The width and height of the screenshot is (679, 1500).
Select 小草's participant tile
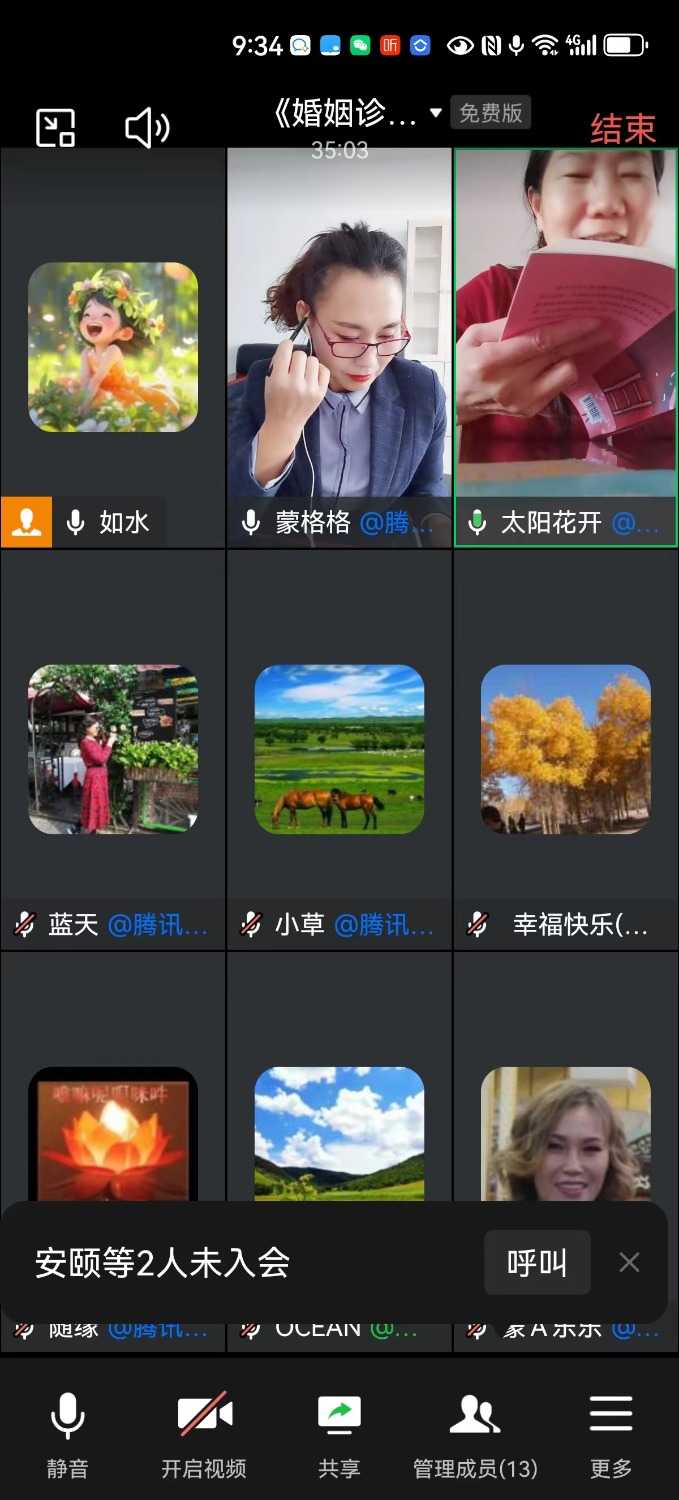tap(339, 750)
